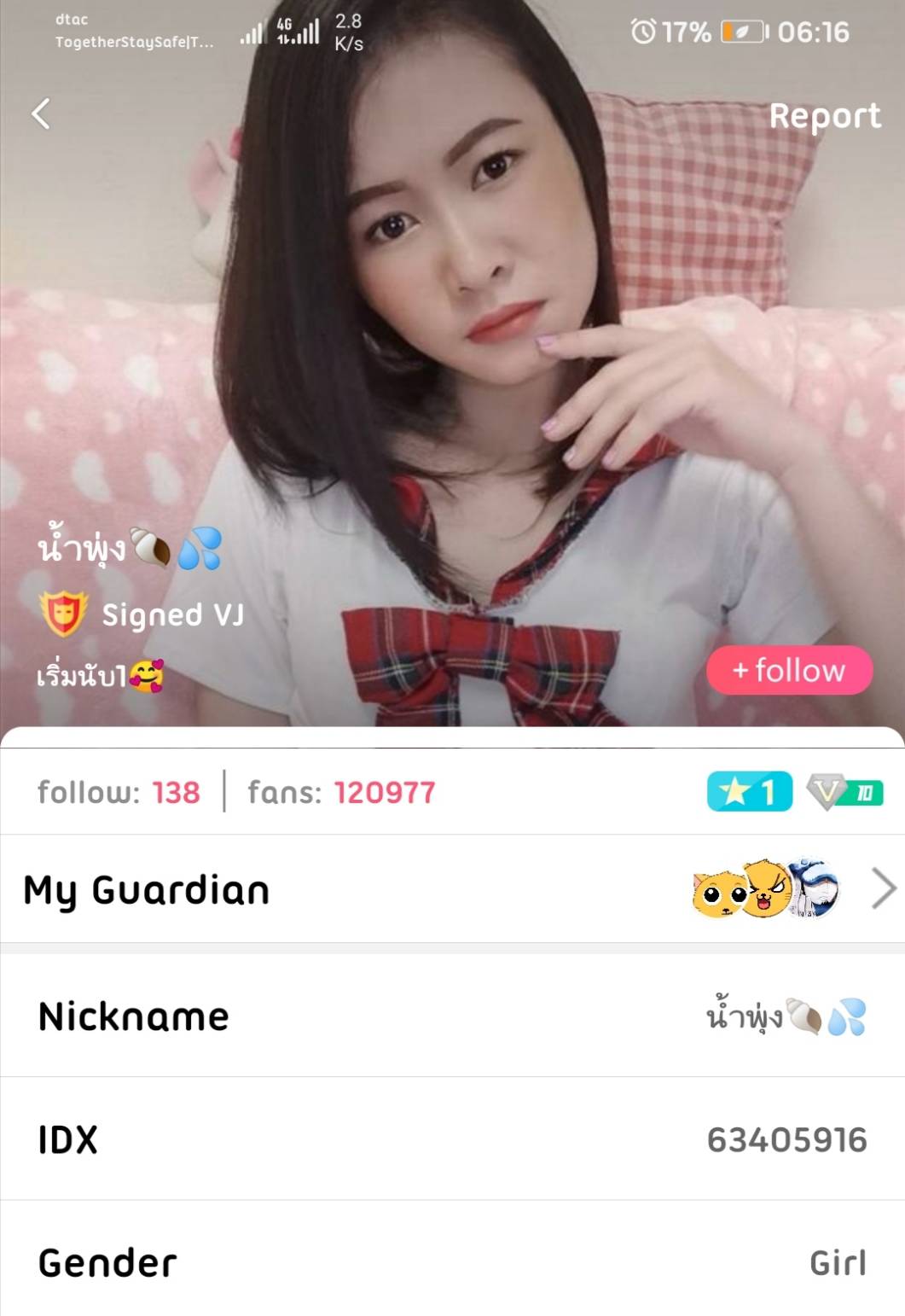Viewport: 905px width, 1316px height.
Task: View the fans count list
Action: point(341,793)
